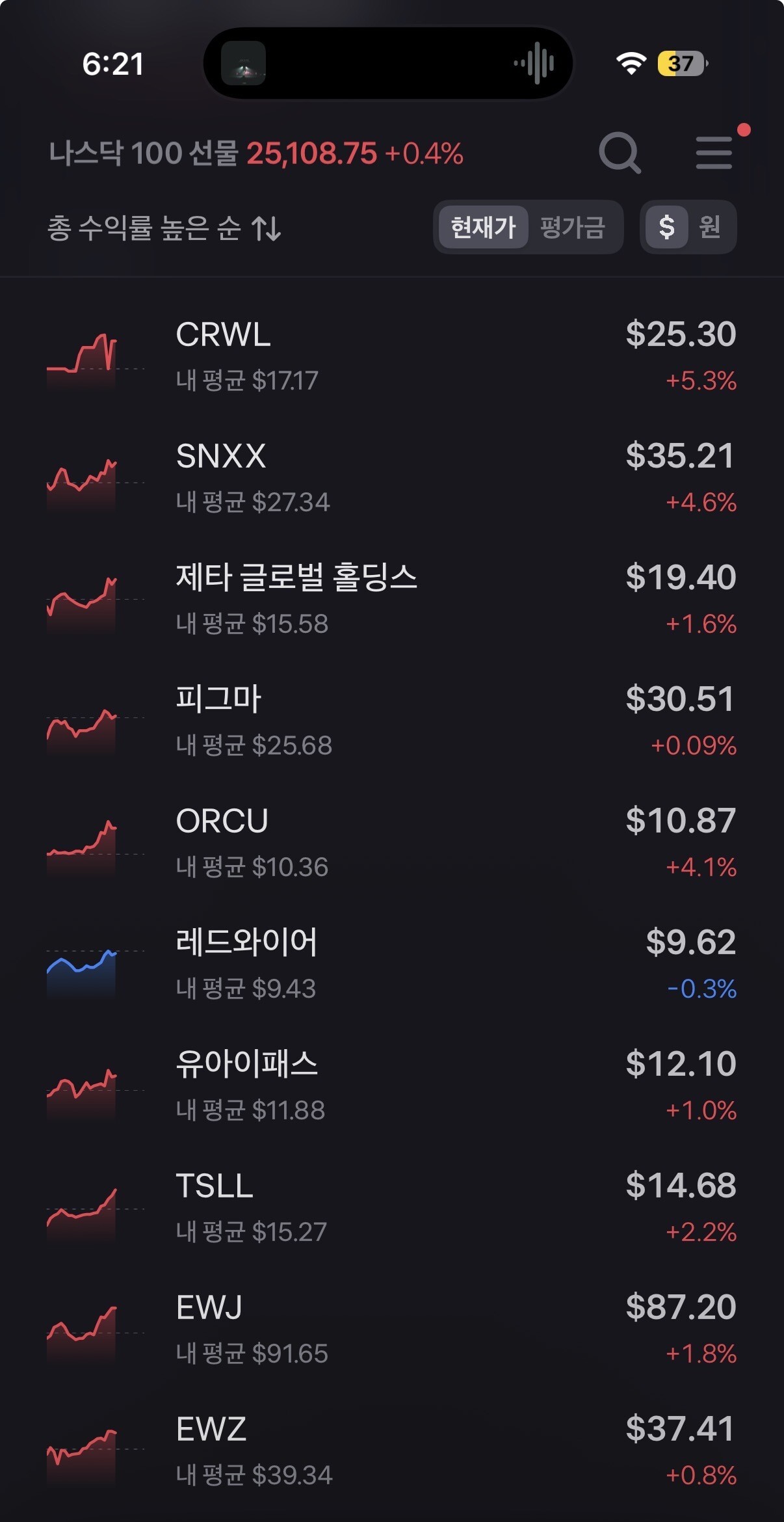Open the 유아이패스 holding

[x=391, y=1086]
